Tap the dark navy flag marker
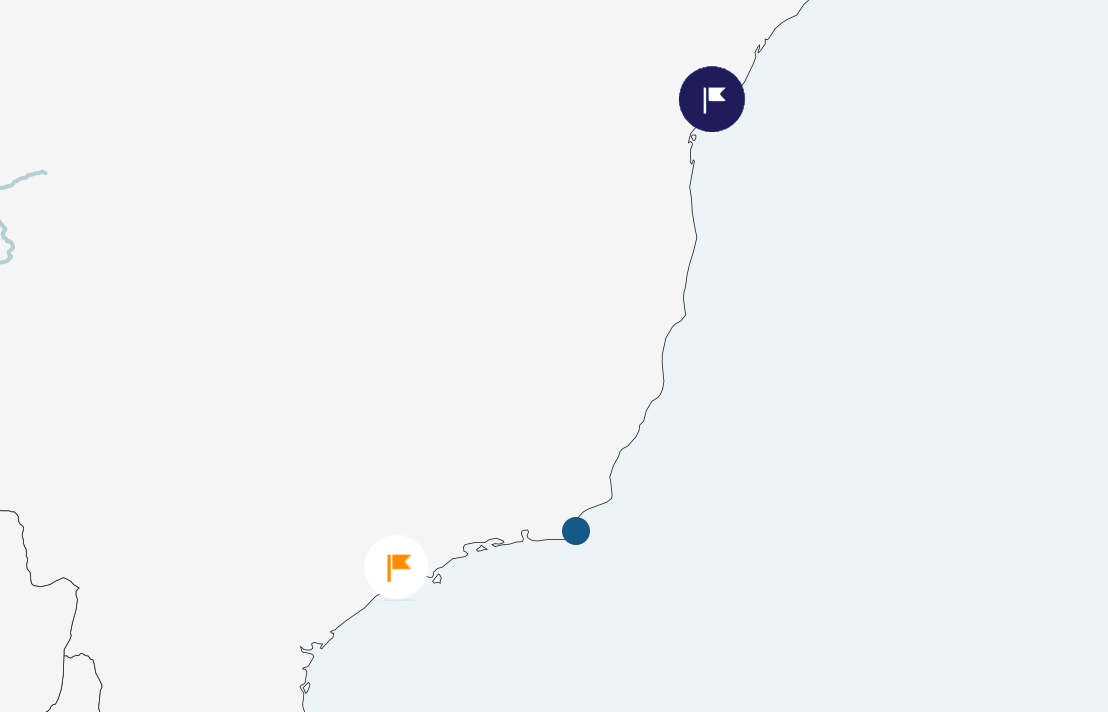Viewport: 1108px width, 712px height. point(712,99)
